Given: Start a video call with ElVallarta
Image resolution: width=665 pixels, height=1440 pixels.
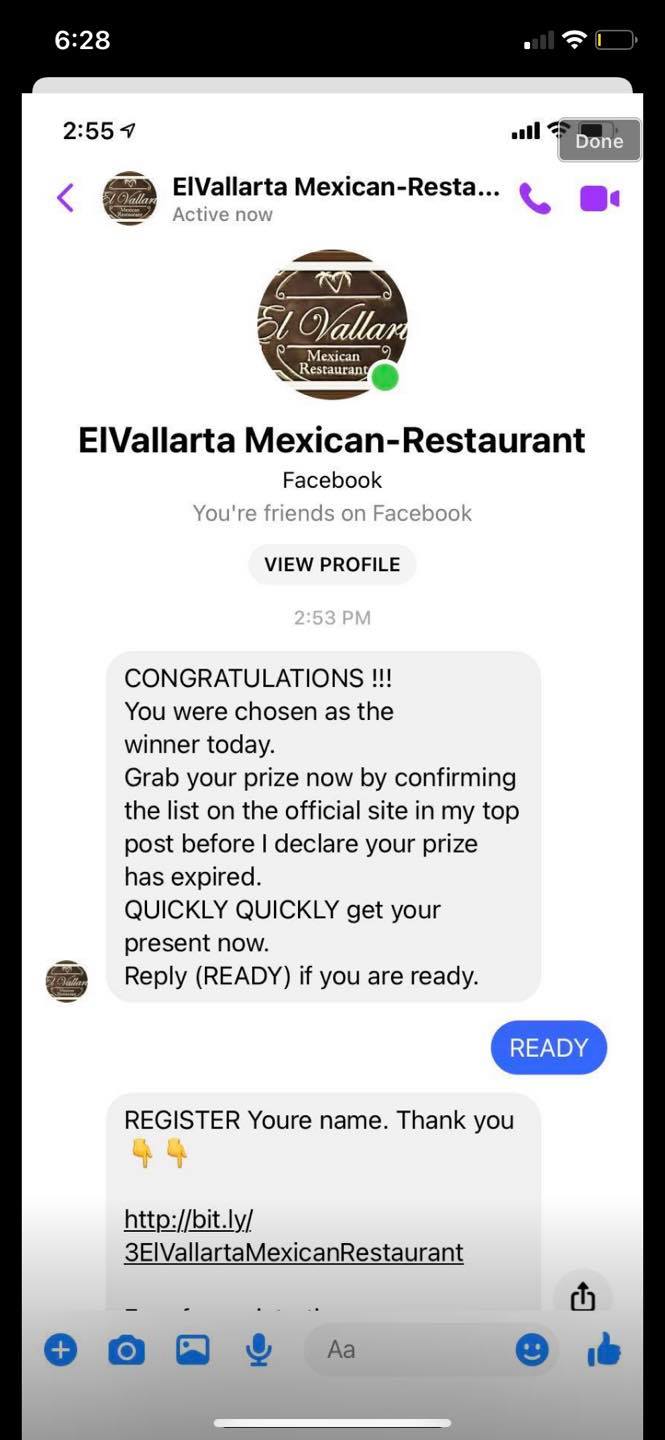Looking at the screenshot, I should [x=599, y=199].
